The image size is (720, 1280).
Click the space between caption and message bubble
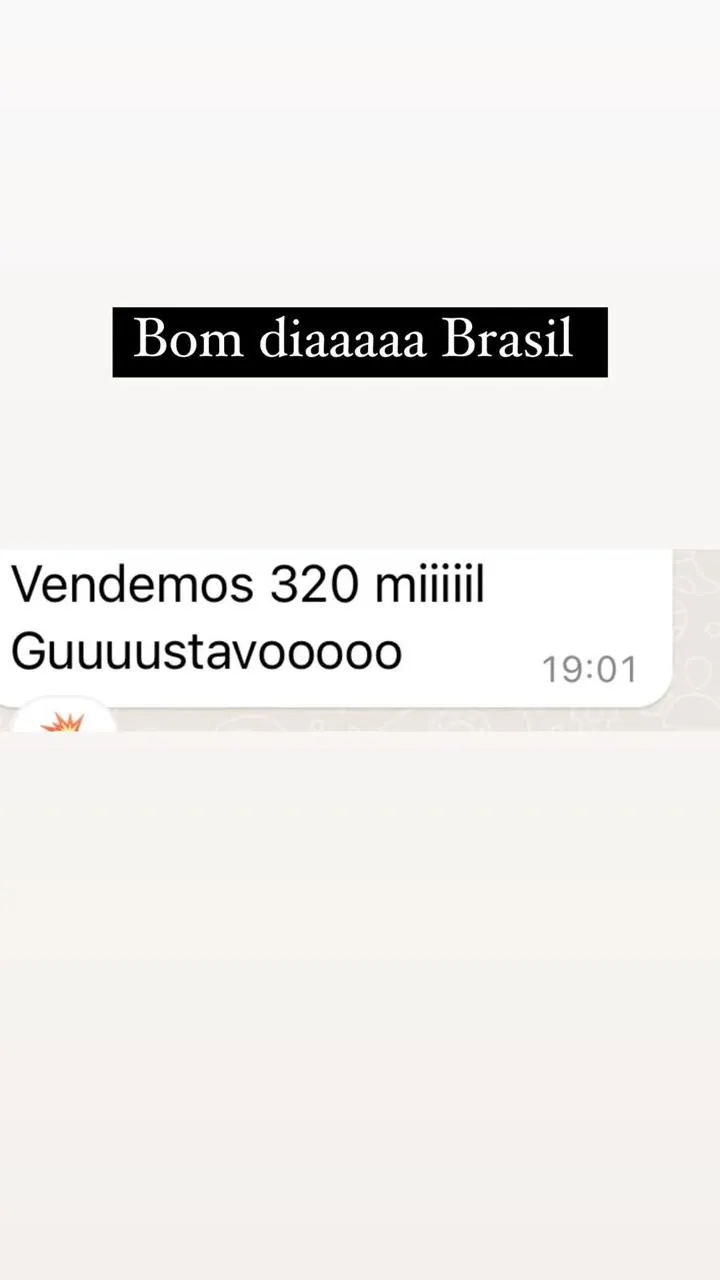[360, 460]
